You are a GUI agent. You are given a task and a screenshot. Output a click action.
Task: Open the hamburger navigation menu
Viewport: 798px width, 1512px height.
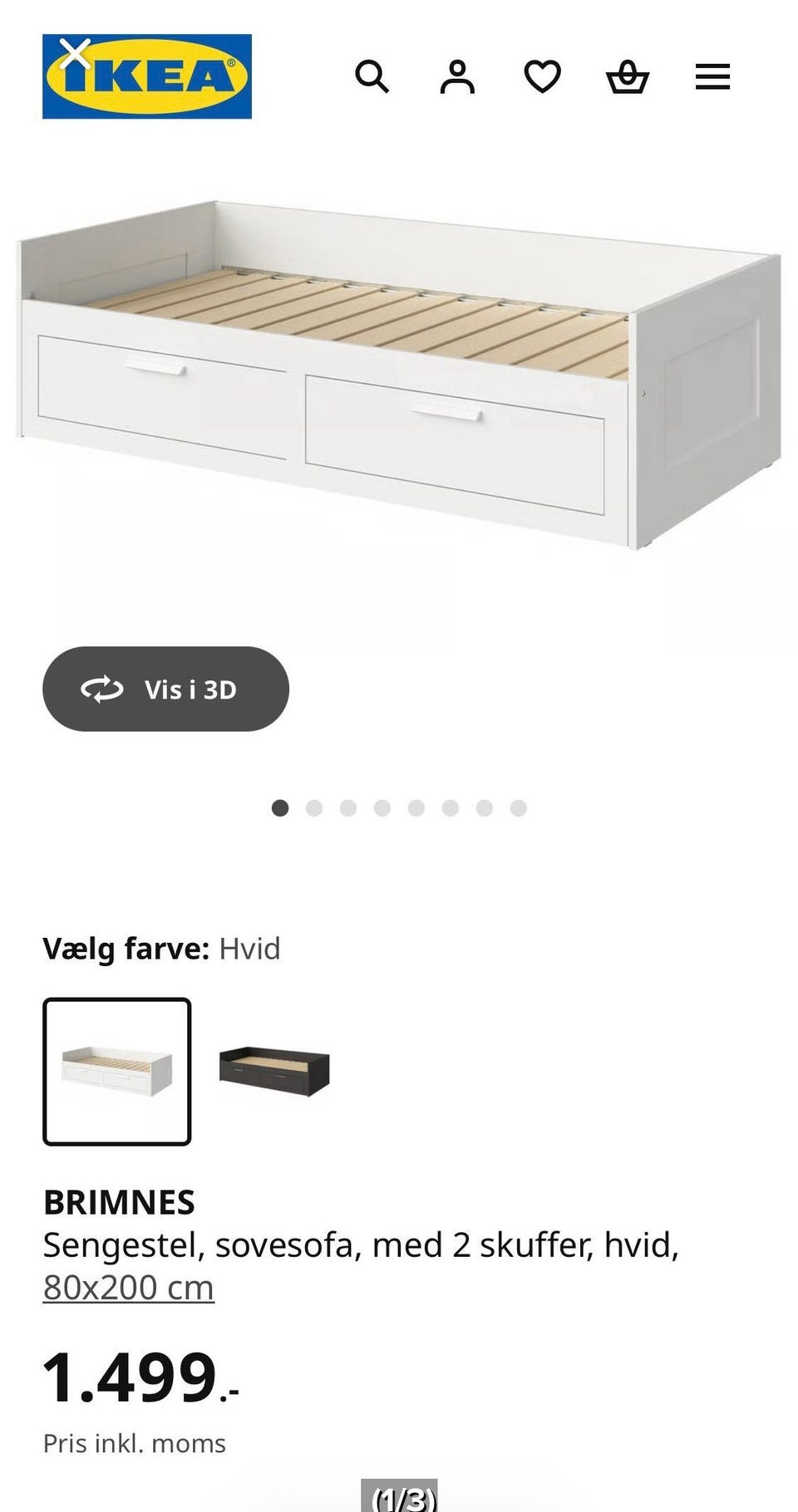pyautogui.click(x=712, y=76)
